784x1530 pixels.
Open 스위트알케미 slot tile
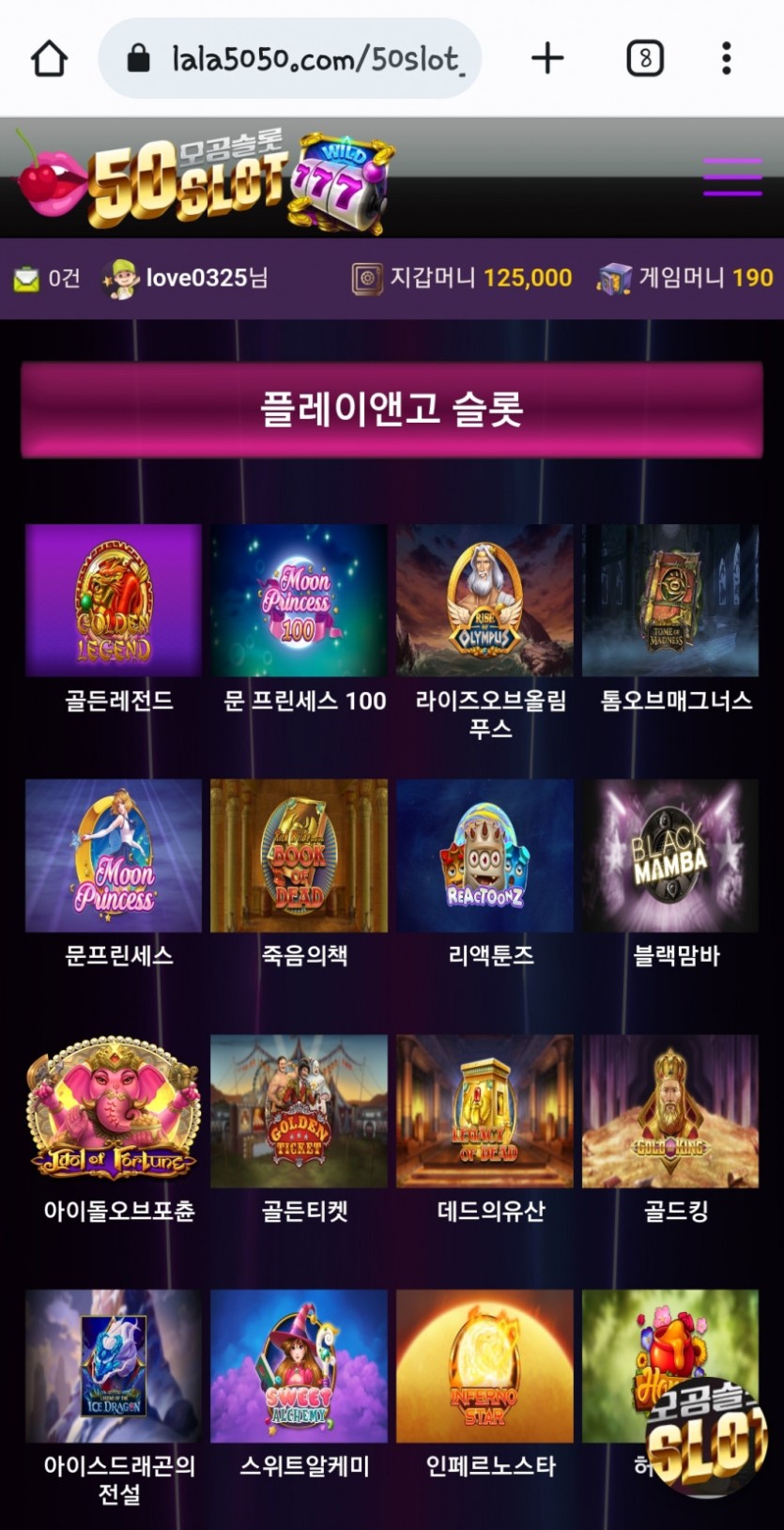coord(299,1367)
